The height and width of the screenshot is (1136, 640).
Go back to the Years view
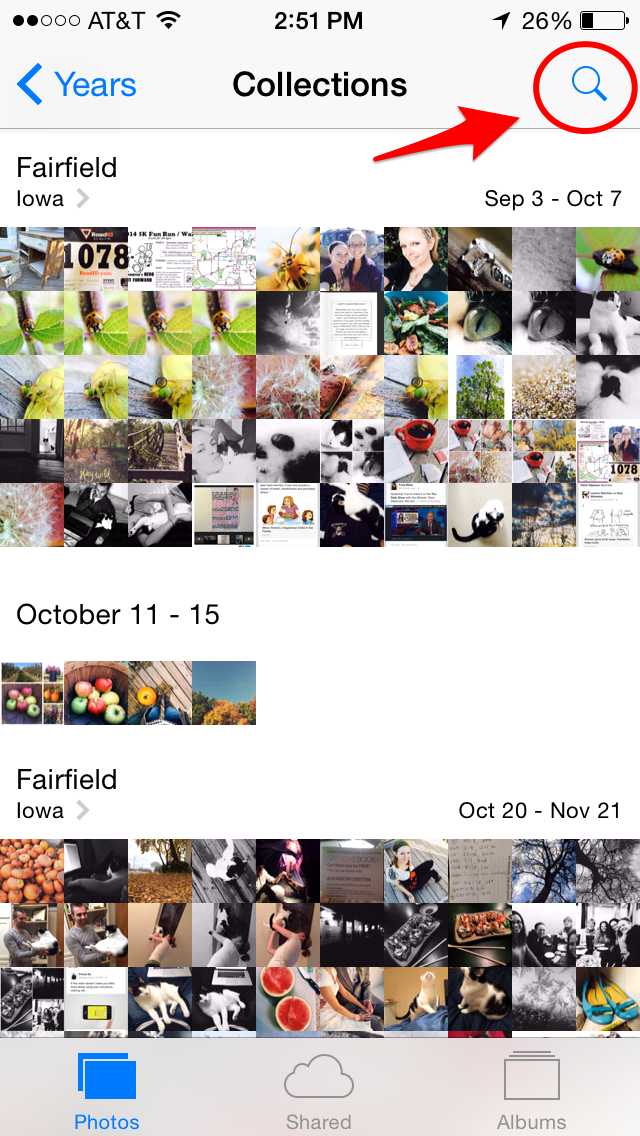(78, 85)
